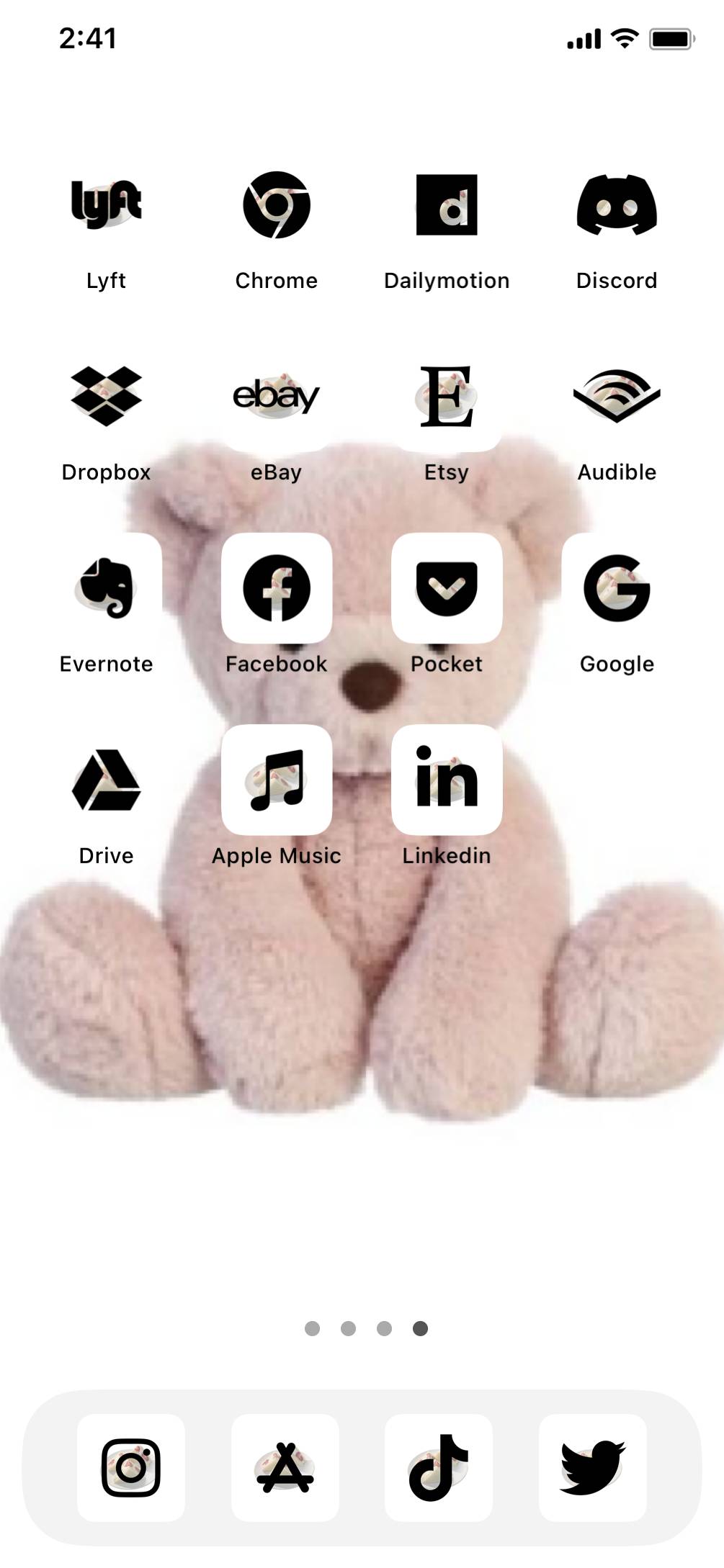The height and width of the screenshot is (1568, 724).
Task: Open Dailymotion app
Action: point(447,204)
